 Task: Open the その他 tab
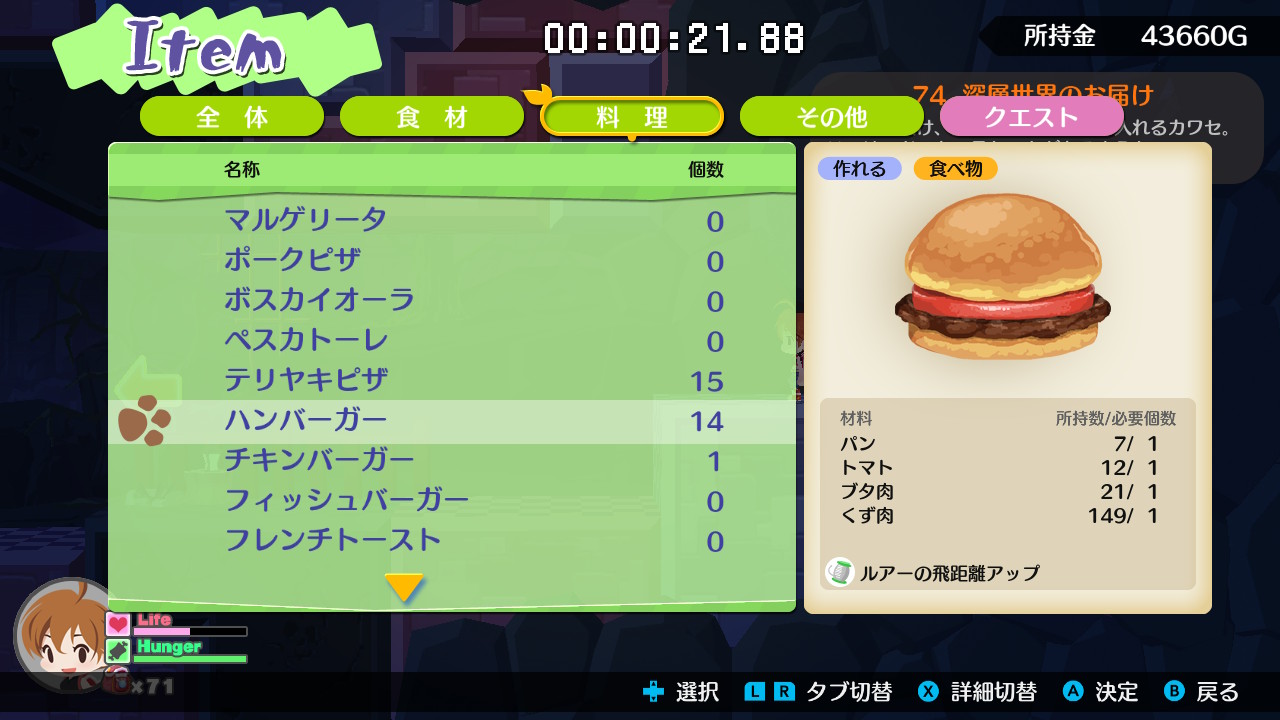[832, 117]
